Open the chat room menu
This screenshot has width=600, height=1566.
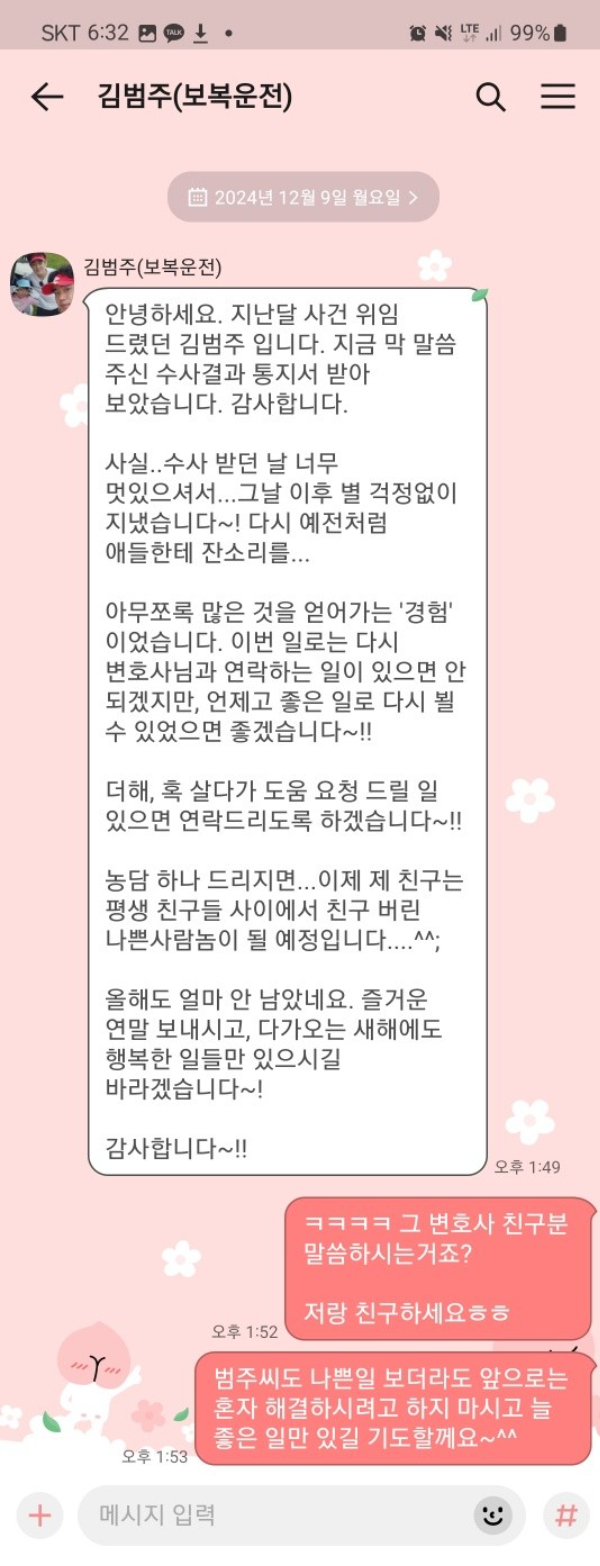[x=558, y=96]
